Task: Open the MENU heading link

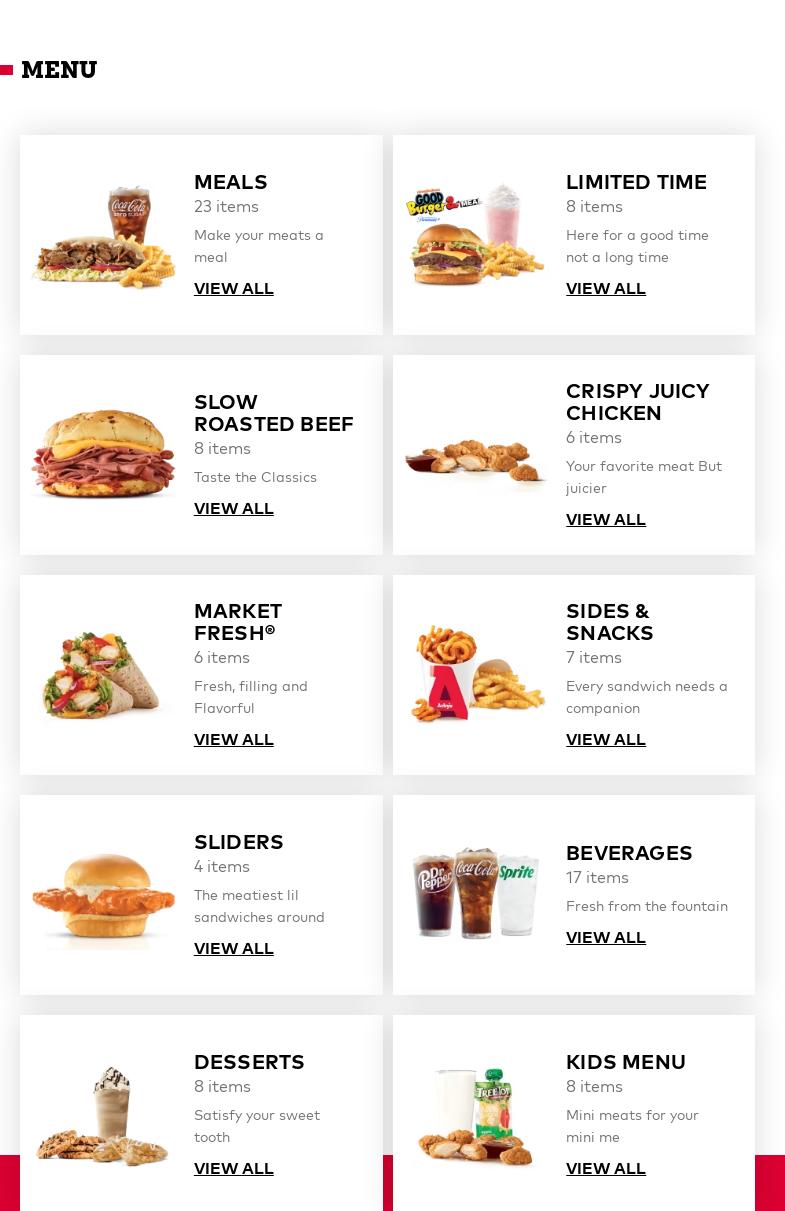Action: coord(59,70)
